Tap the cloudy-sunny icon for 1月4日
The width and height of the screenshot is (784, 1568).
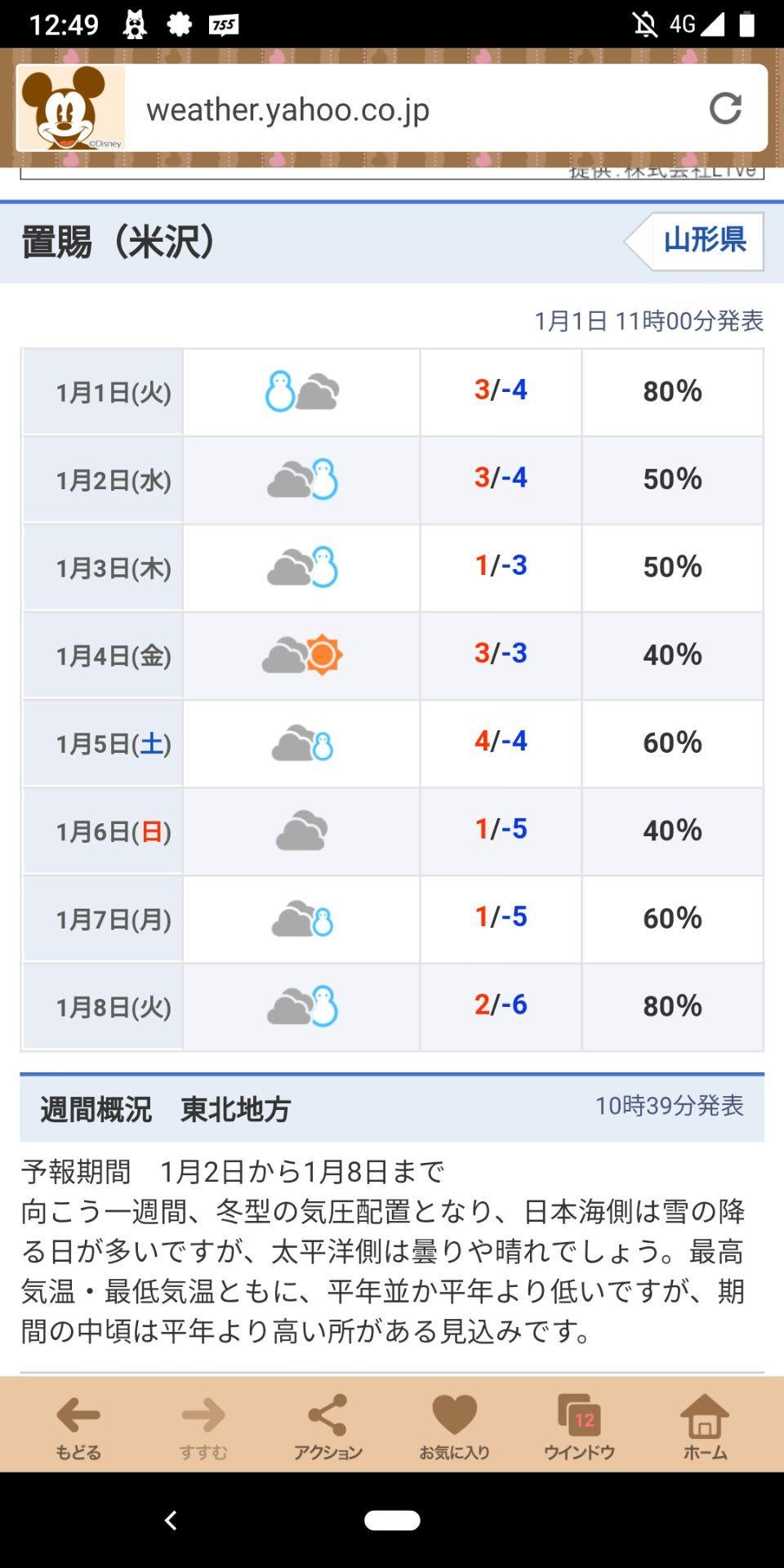click(x=301, y=653)
